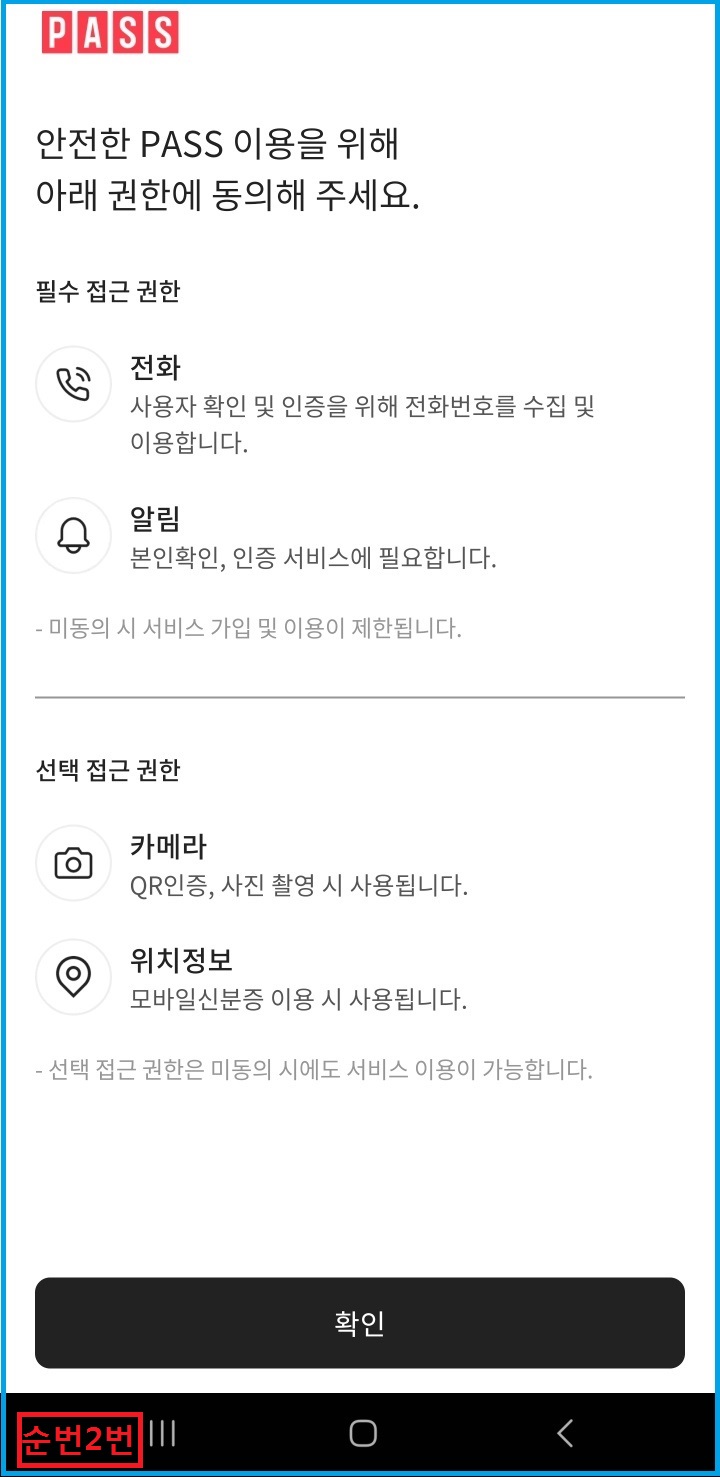This screenshot has width=720, height=1477.
Task: Tap the Android recents button
Action: click(160, 1432)
